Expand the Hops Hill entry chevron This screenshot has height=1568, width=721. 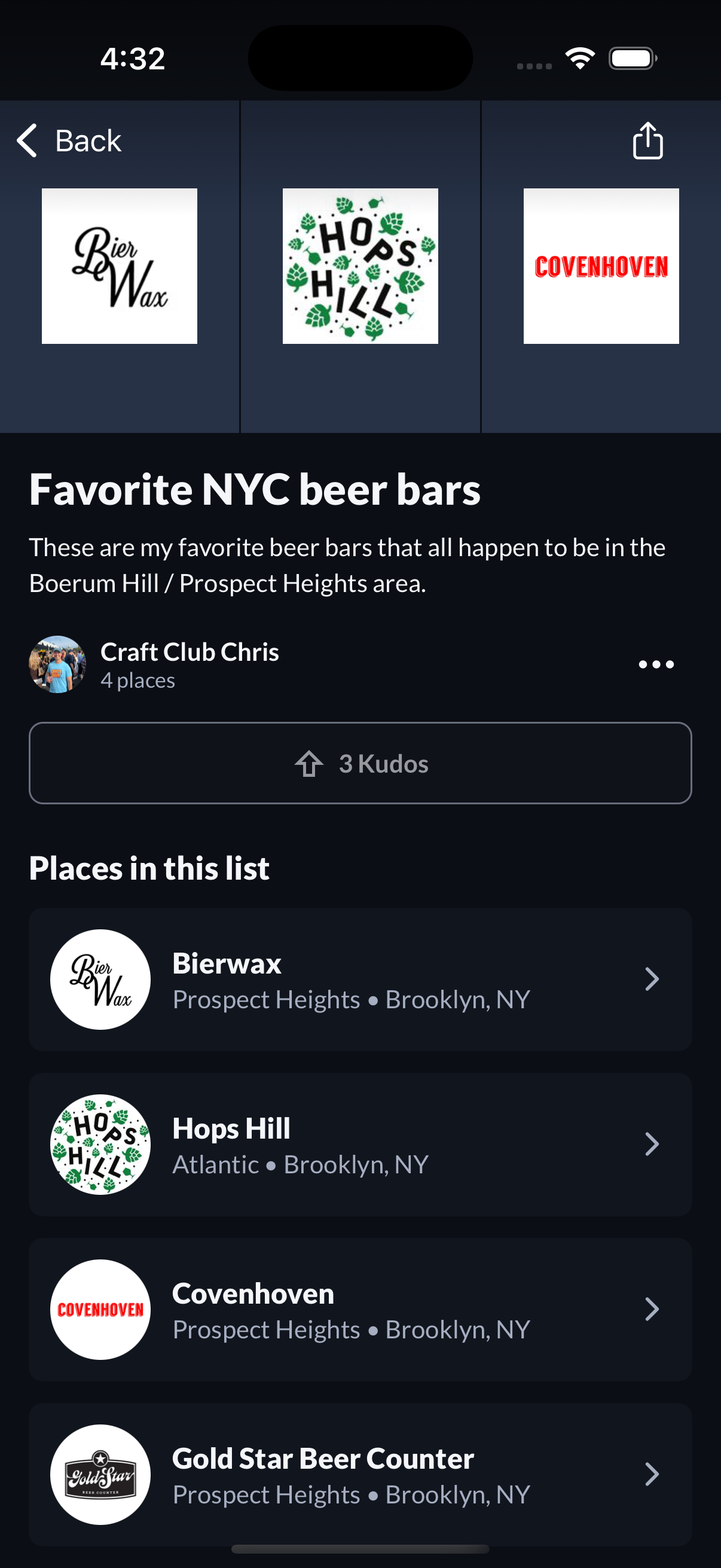(652, 1145)
